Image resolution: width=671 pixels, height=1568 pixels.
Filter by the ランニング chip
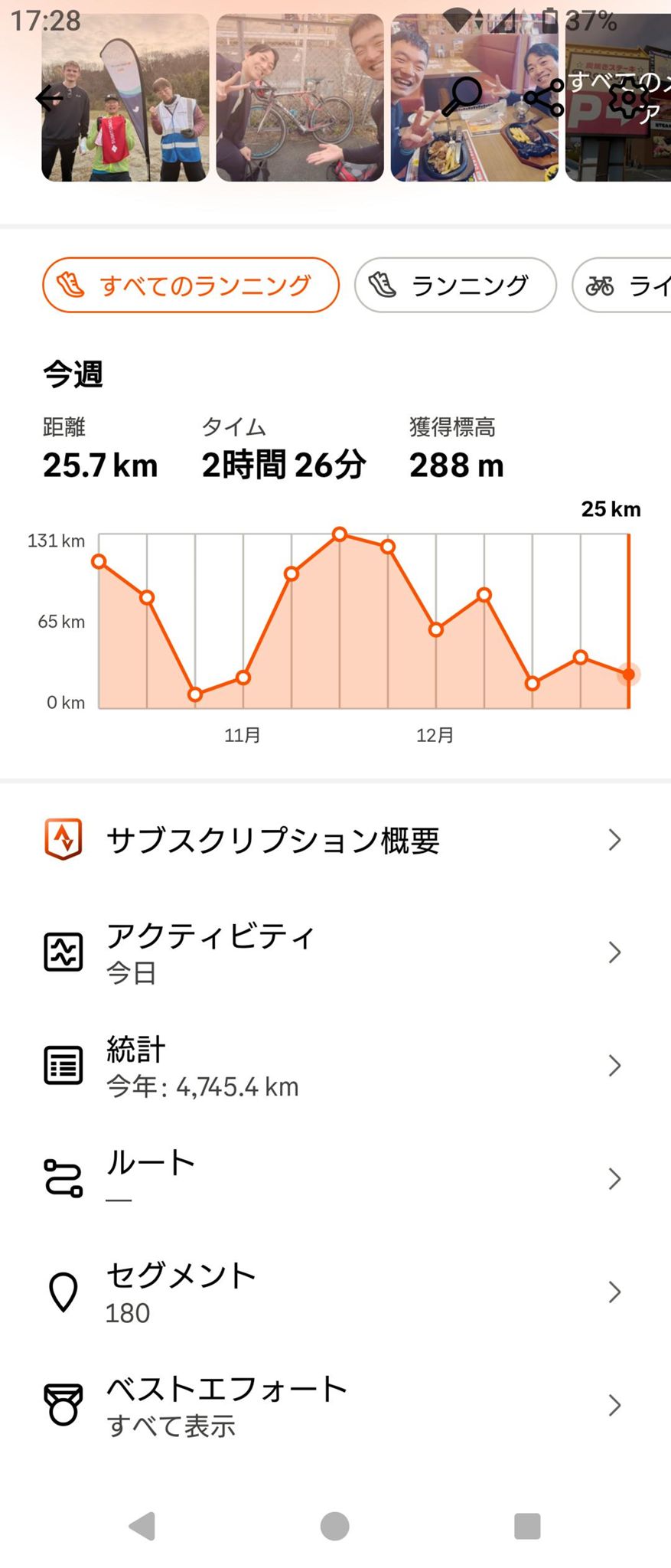click(x=455, y=286)
